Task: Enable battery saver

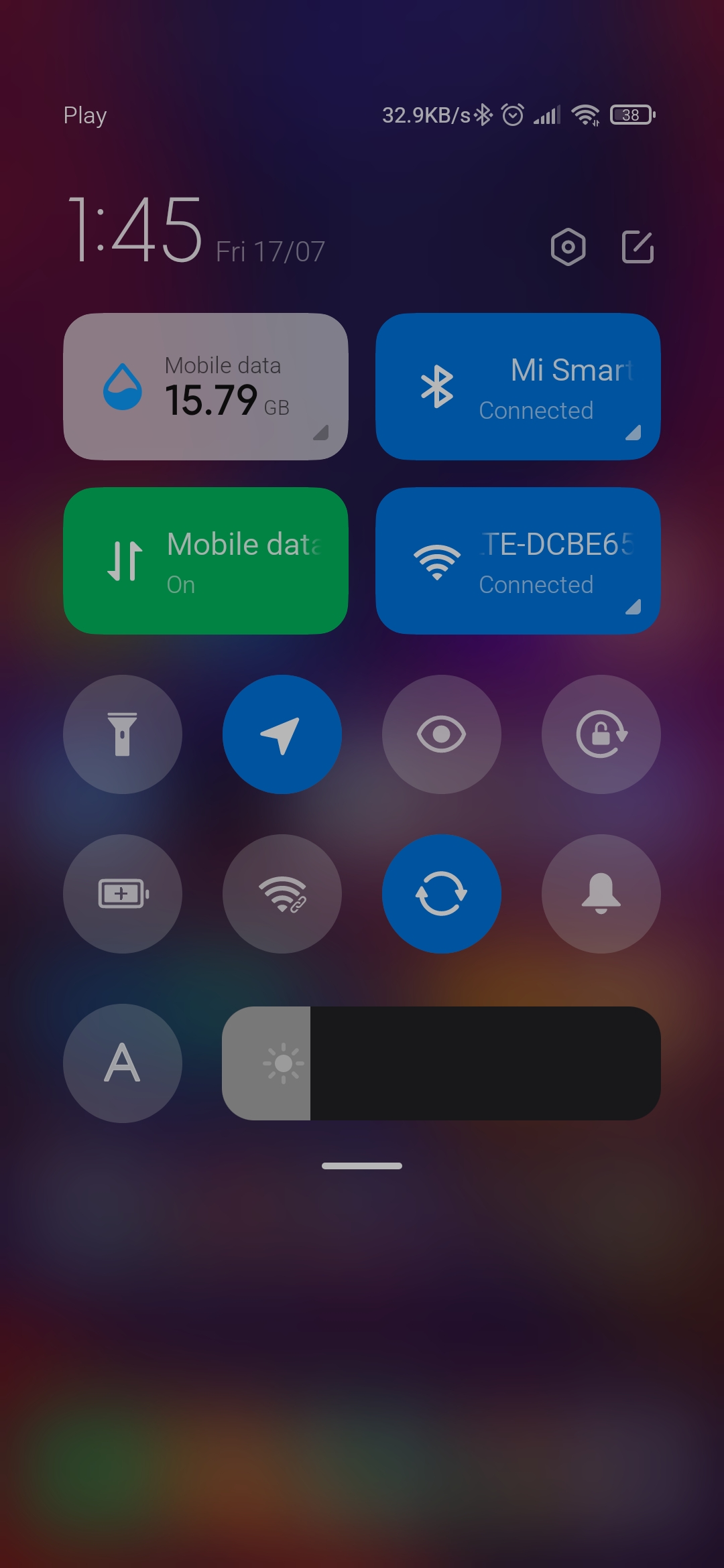Action: click(123, 894)
